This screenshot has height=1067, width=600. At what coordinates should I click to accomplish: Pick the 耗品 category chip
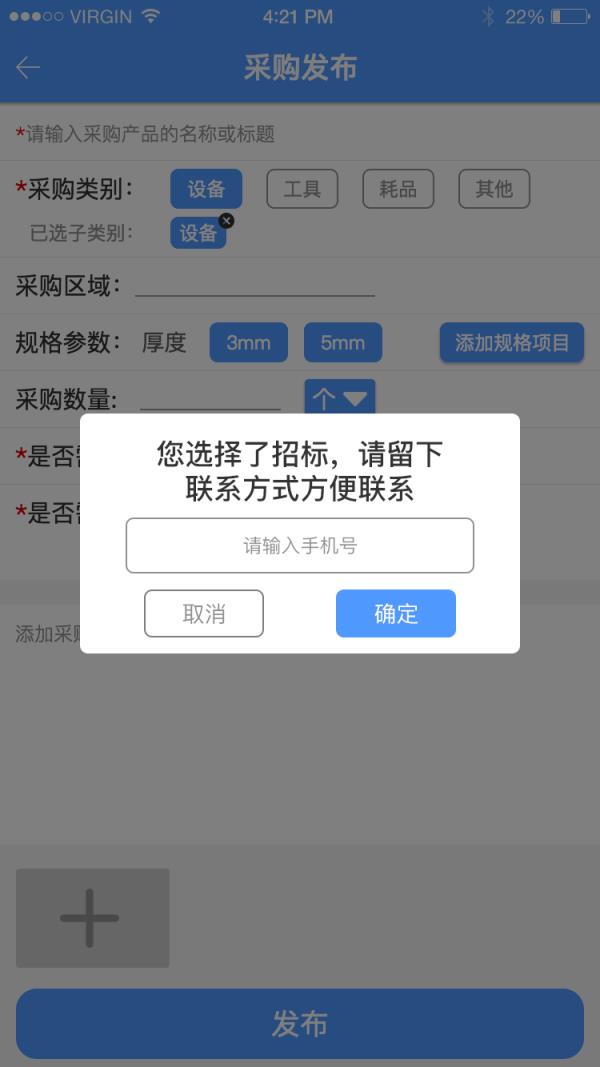click(398, 189)
